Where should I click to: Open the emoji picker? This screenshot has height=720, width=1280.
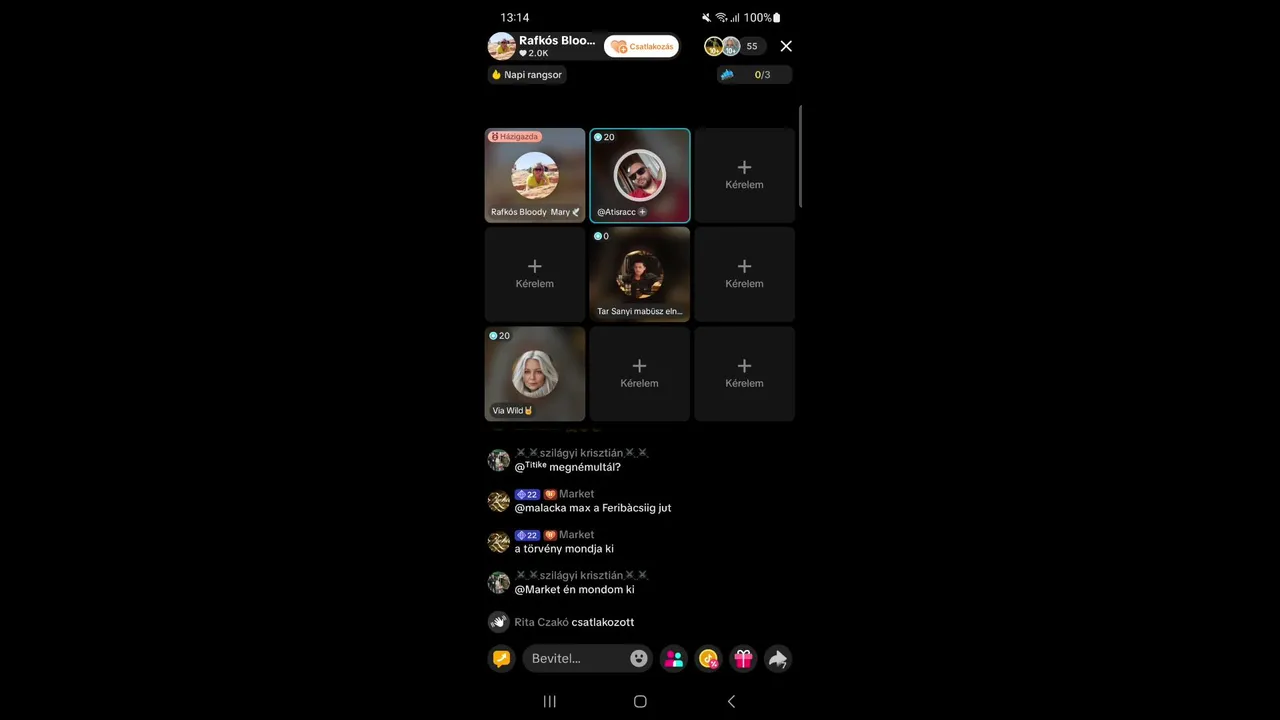[x=639, y=658]
